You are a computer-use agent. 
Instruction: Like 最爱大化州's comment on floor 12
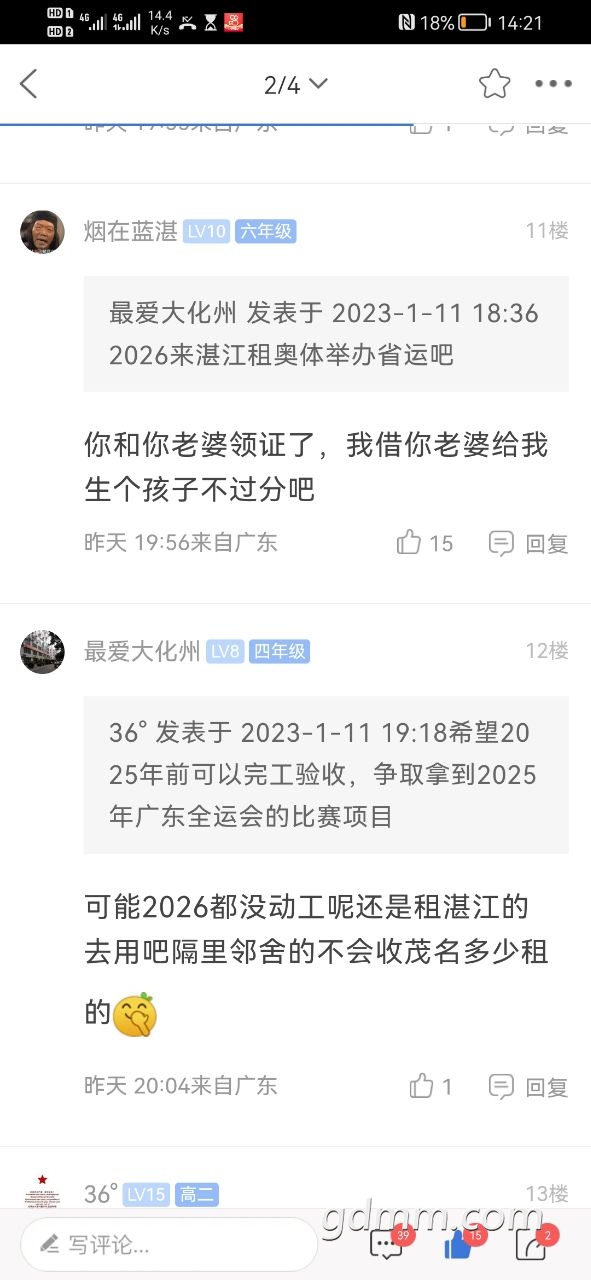point(431,1086)
